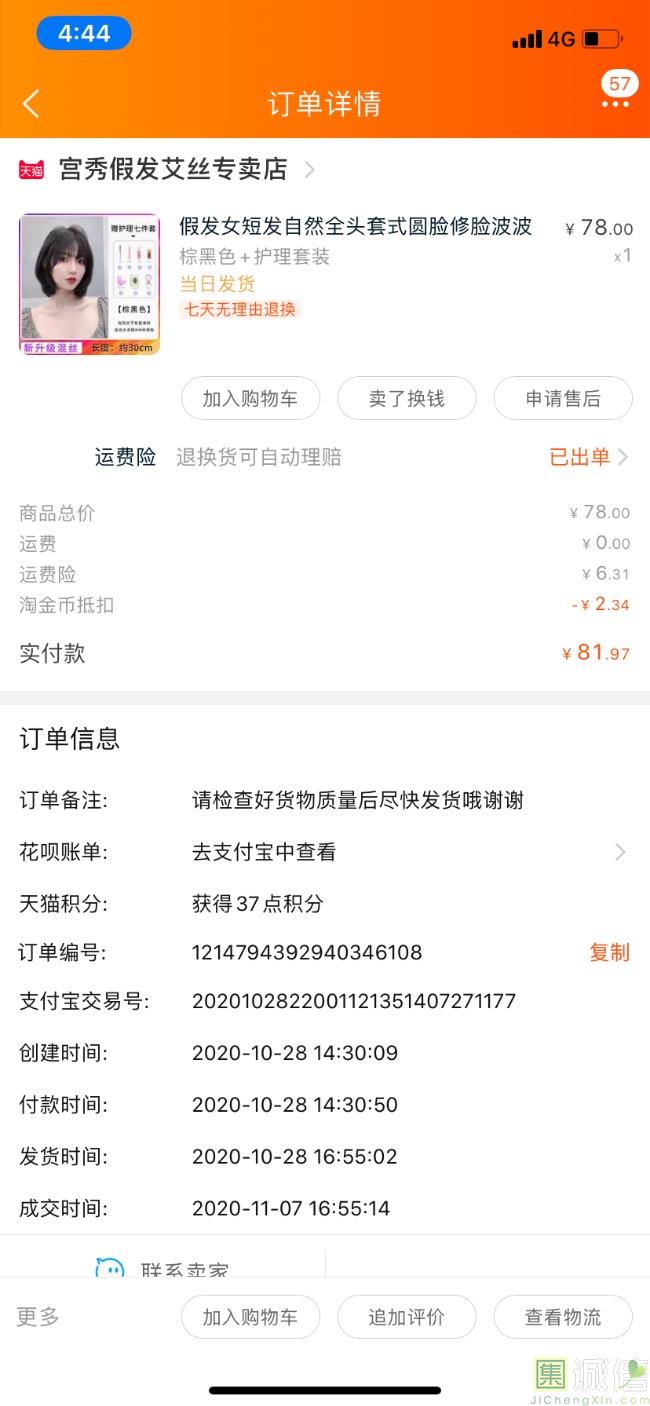Open the 运费险 已出单 details
This screenshot has width=650, height=1406.
coord(588,457)
